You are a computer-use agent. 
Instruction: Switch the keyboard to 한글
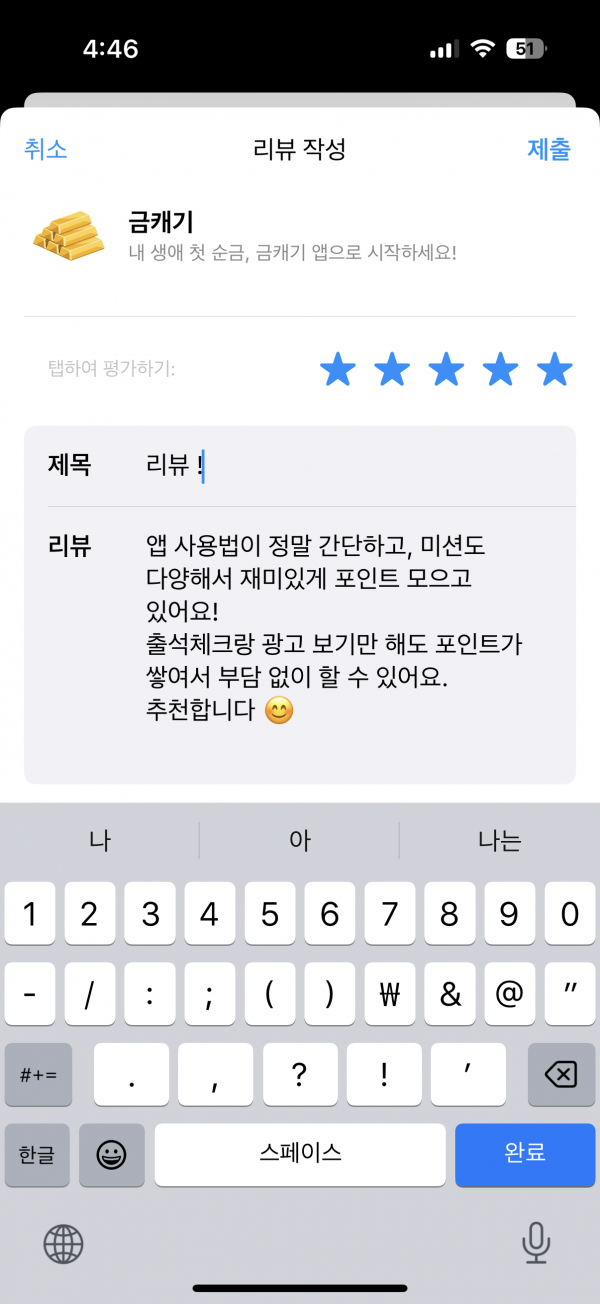(x=37, y=1154)
